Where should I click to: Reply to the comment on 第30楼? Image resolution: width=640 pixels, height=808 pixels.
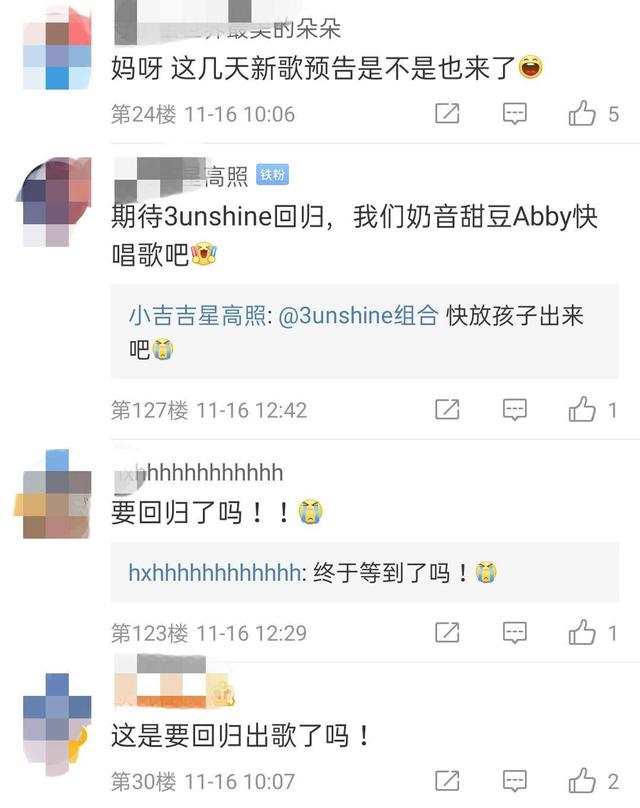coord(514,782)
